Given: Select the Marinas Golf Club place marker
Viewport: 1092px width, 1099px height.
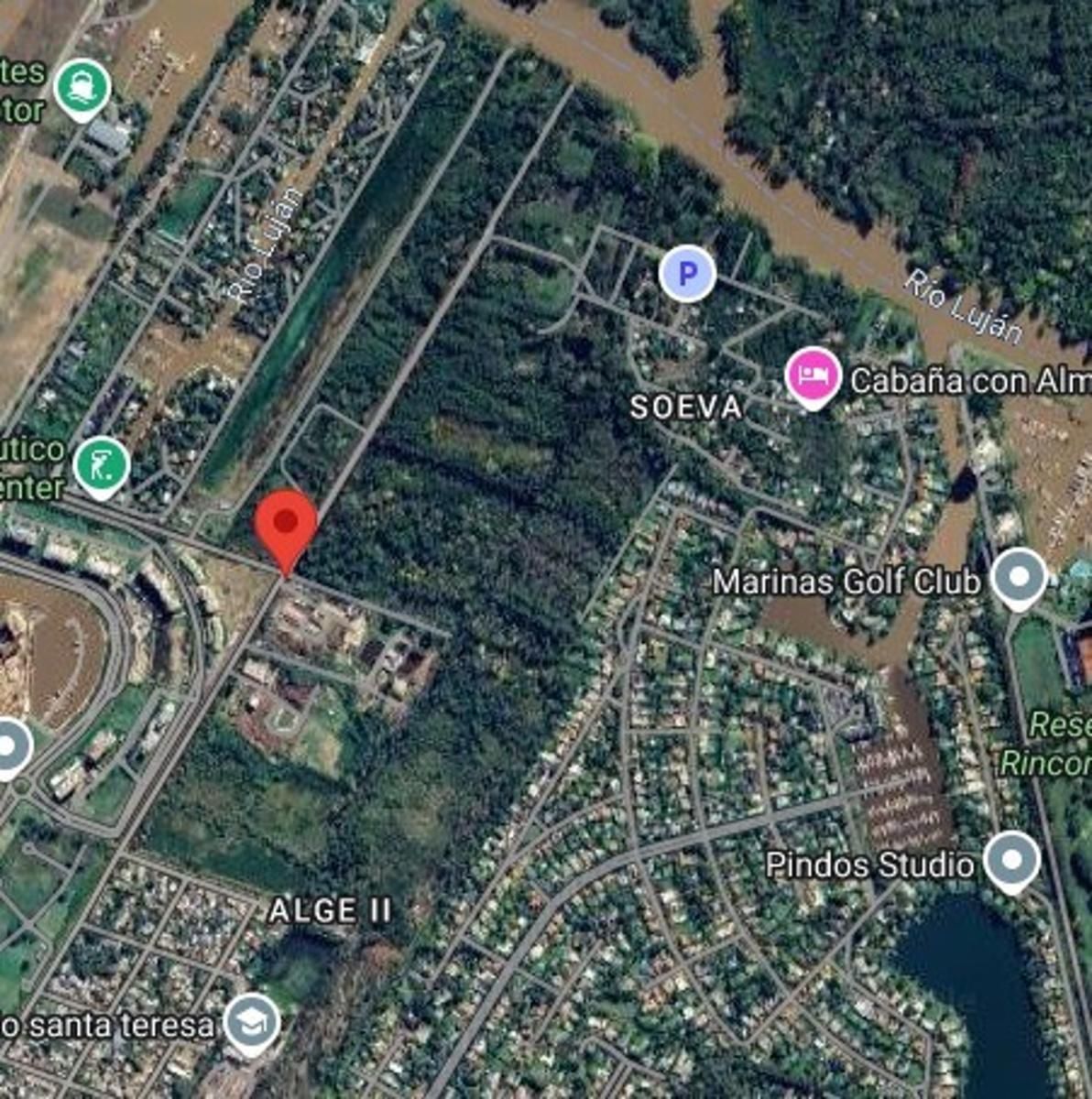Looking at the screenshot, I should pos(1019,578).
